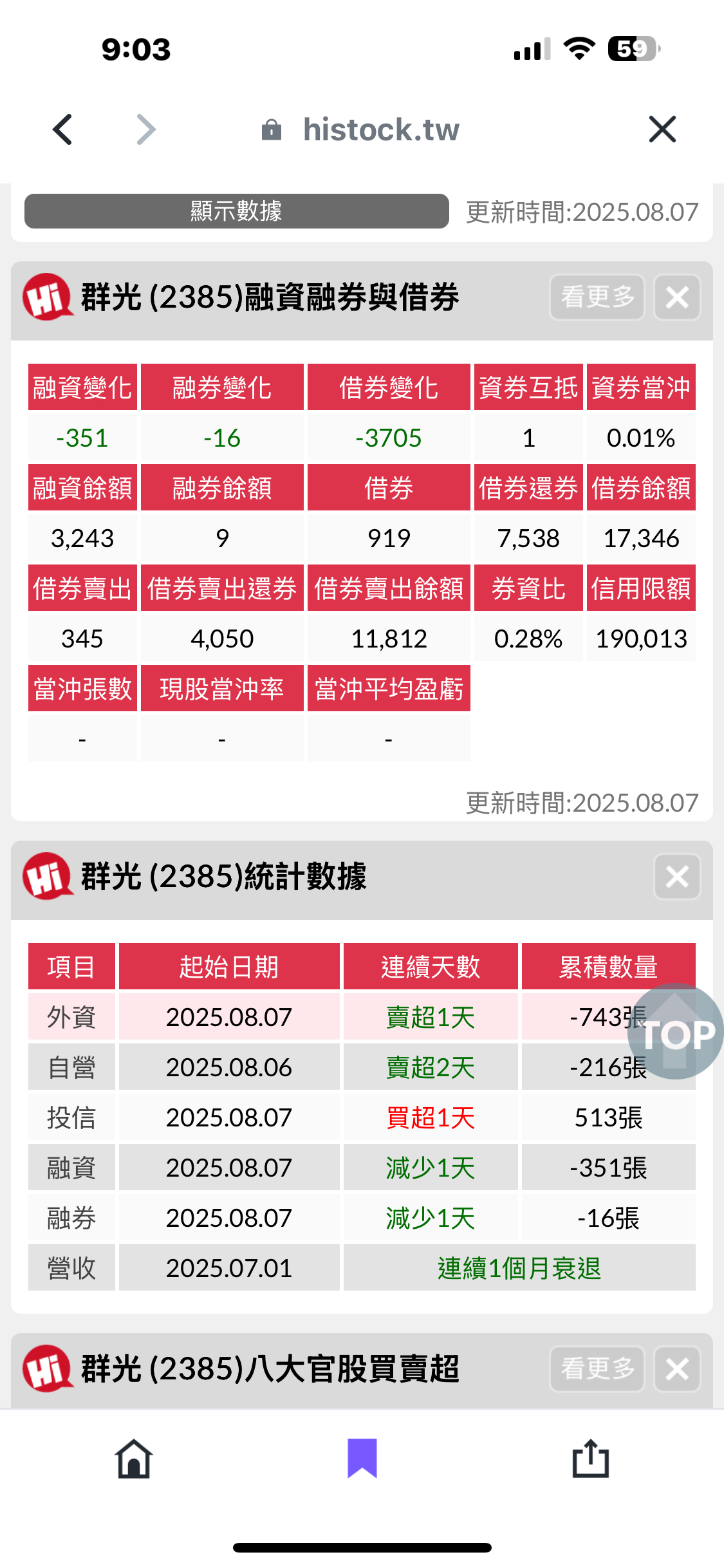
Task: Share this page
Action: pyautogui.click(x=590, y=1459)
